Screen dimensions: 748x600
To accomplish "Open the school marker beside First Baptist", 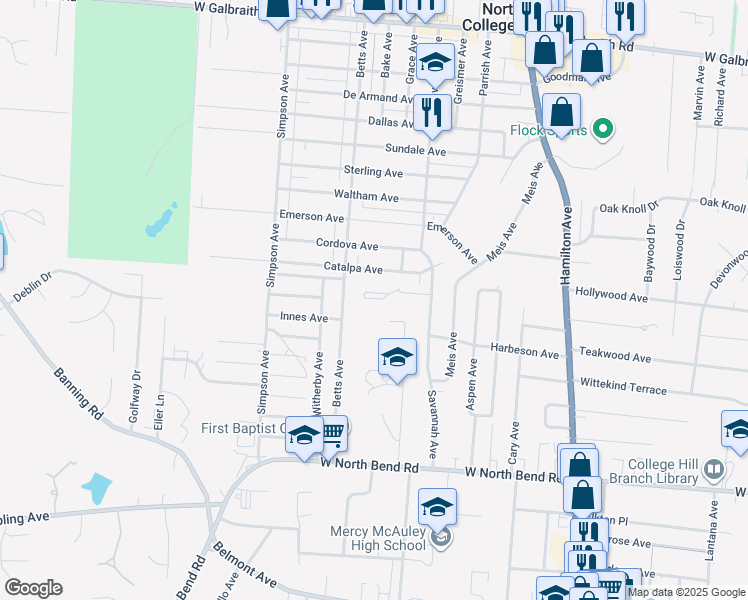I will point(304,436).
